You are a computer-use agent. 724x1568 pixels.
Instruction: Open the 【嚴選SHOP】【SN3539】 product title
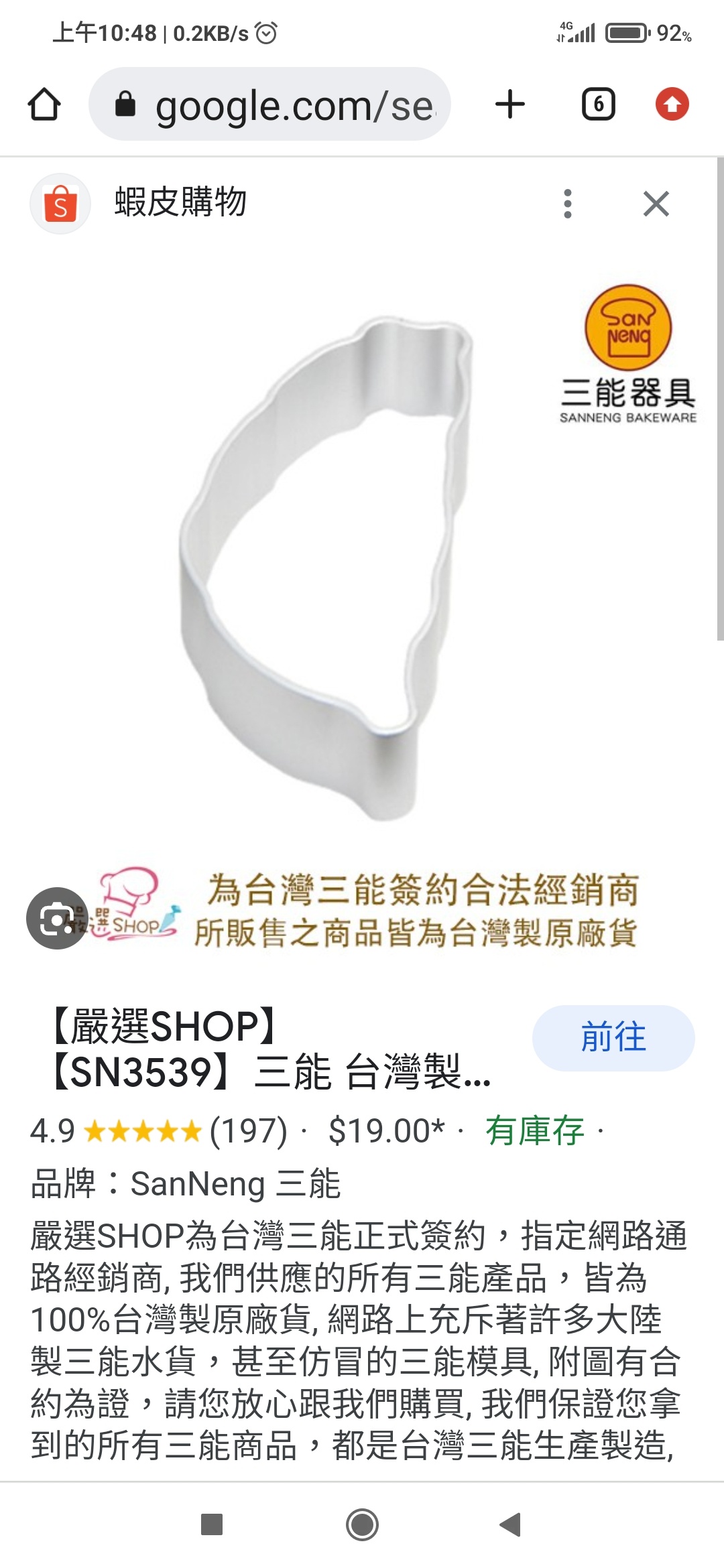click(268, 1049)
